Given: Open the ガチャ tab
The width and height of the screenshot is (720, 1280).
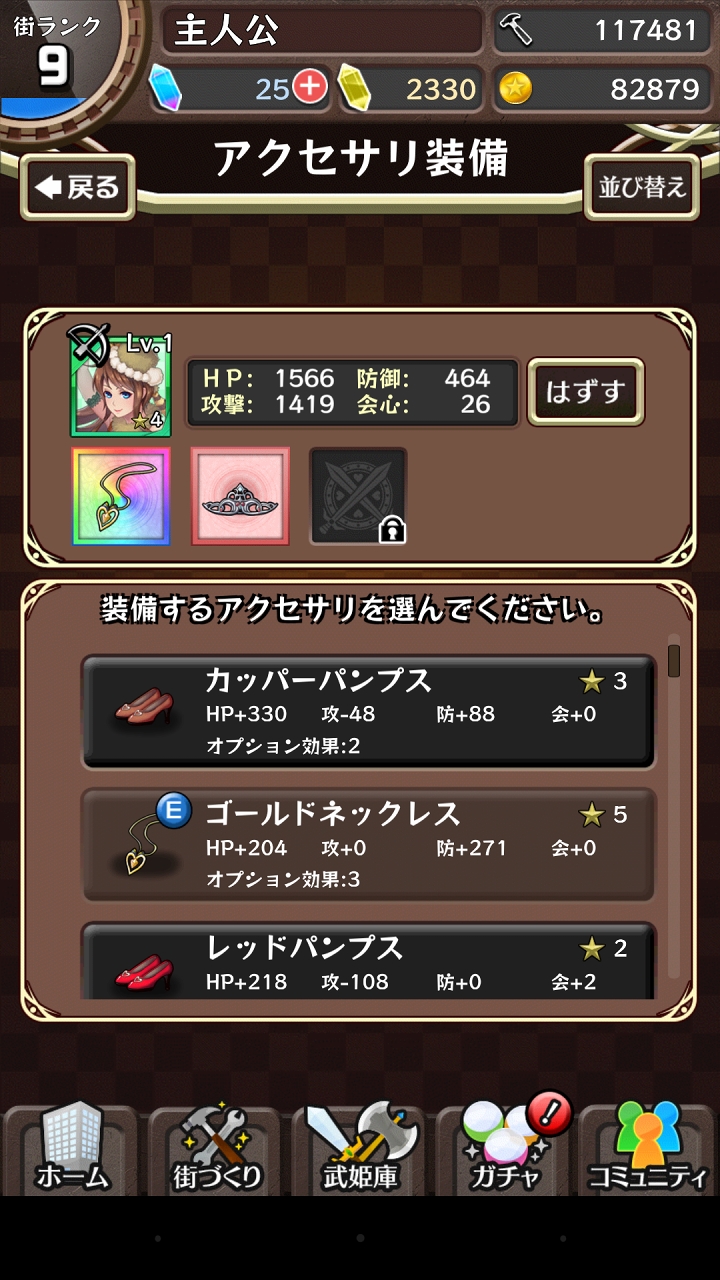Looking at the screenshot, I should 504,1150.
